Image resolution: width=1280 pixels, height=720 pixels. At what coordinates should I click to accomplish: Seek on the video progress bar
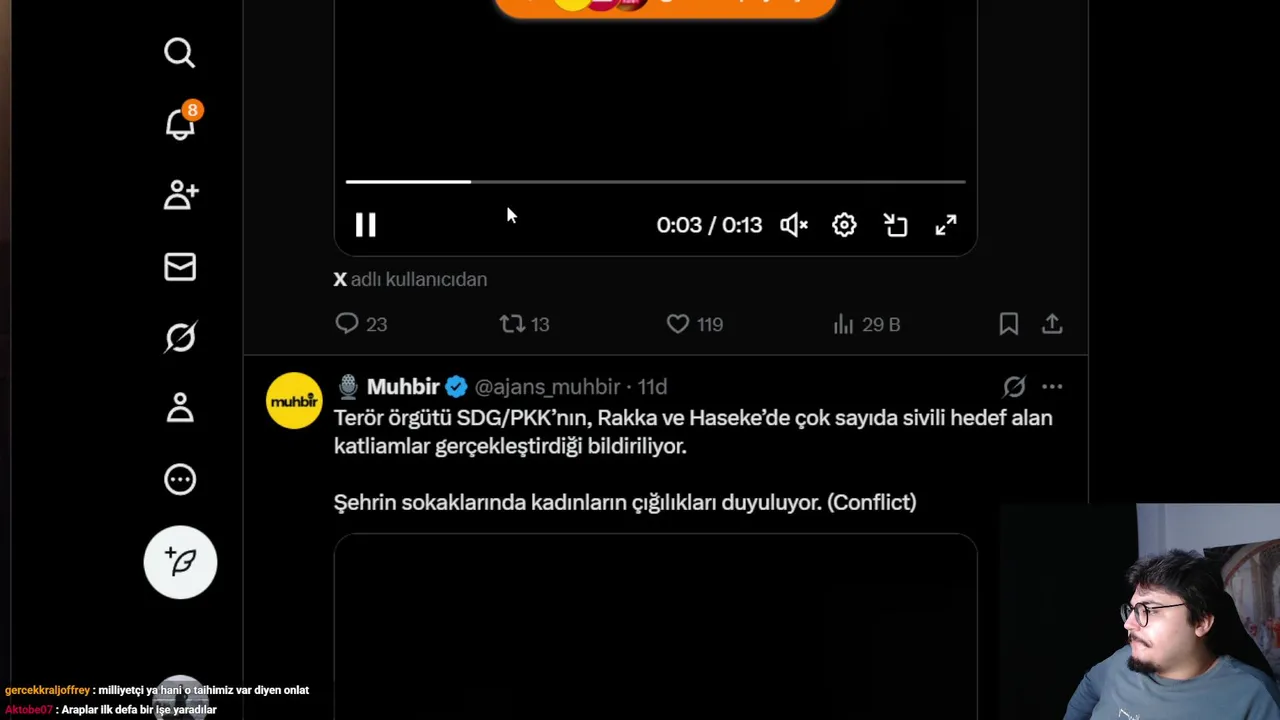(655, 182)
